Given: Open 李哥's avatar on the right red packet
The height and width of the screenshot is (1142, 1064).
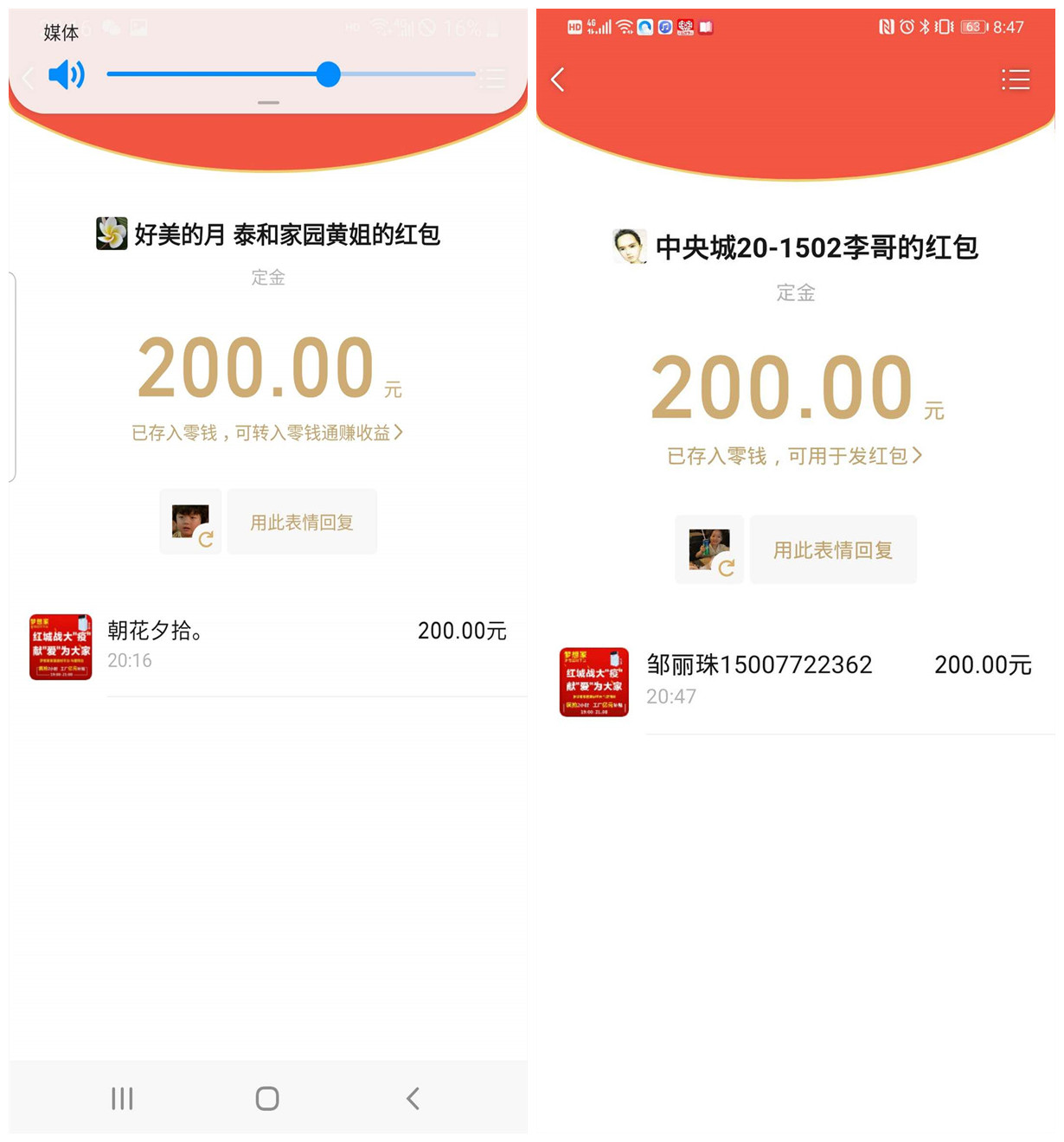Looking at the screenshot, I should click(629, 247).
